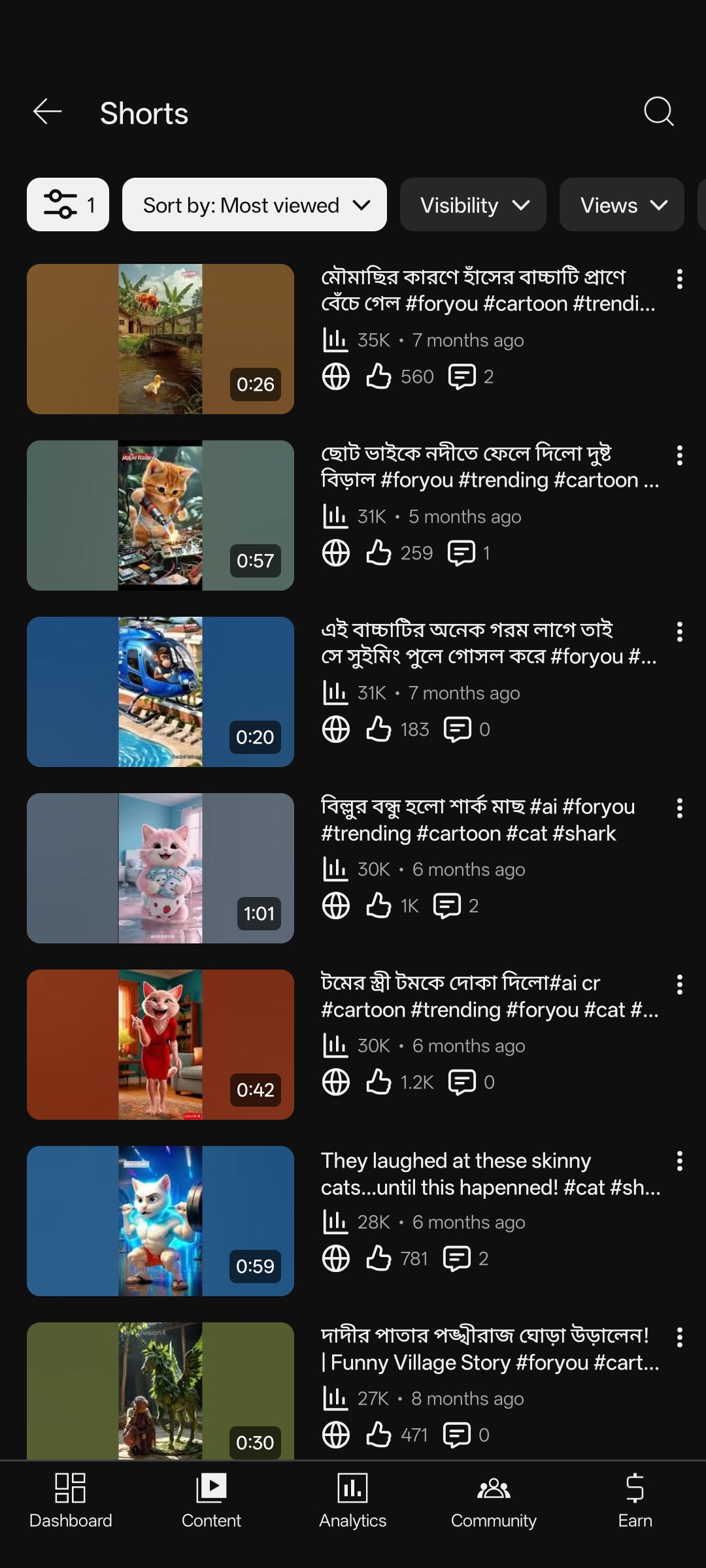Open search in Shorts
Screen dimensions: 706x1568
pos(658,112)
